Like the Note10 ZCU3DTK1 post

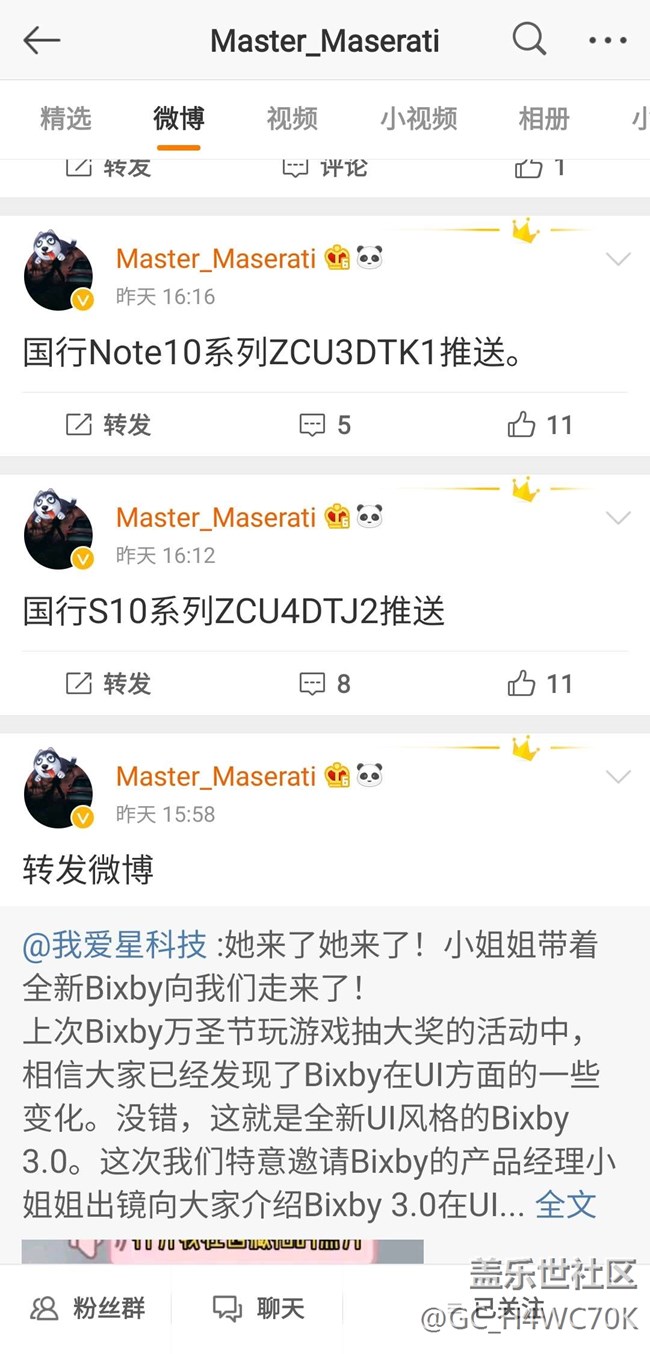[539, 425]
